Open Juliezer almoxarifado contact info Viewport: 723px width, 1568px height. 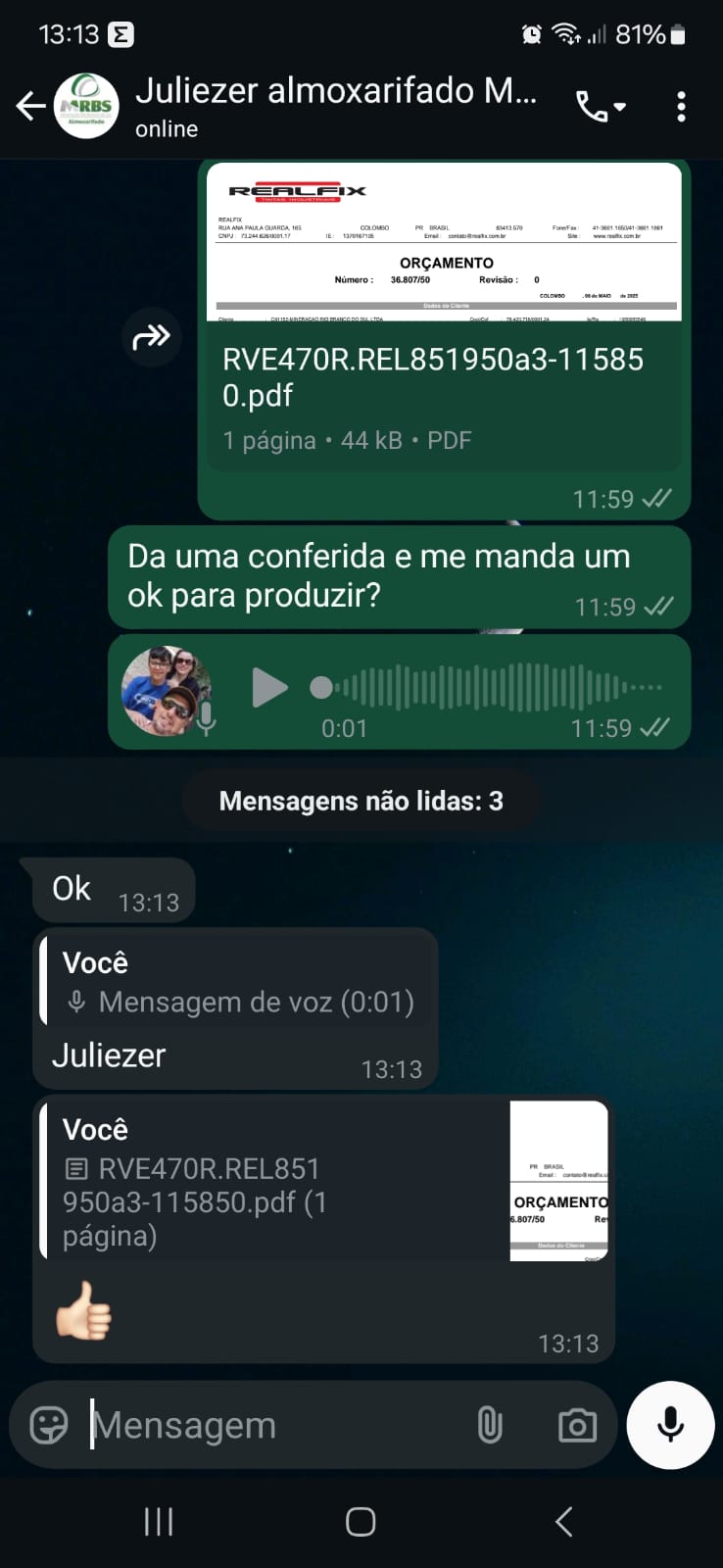coord(335,106)
